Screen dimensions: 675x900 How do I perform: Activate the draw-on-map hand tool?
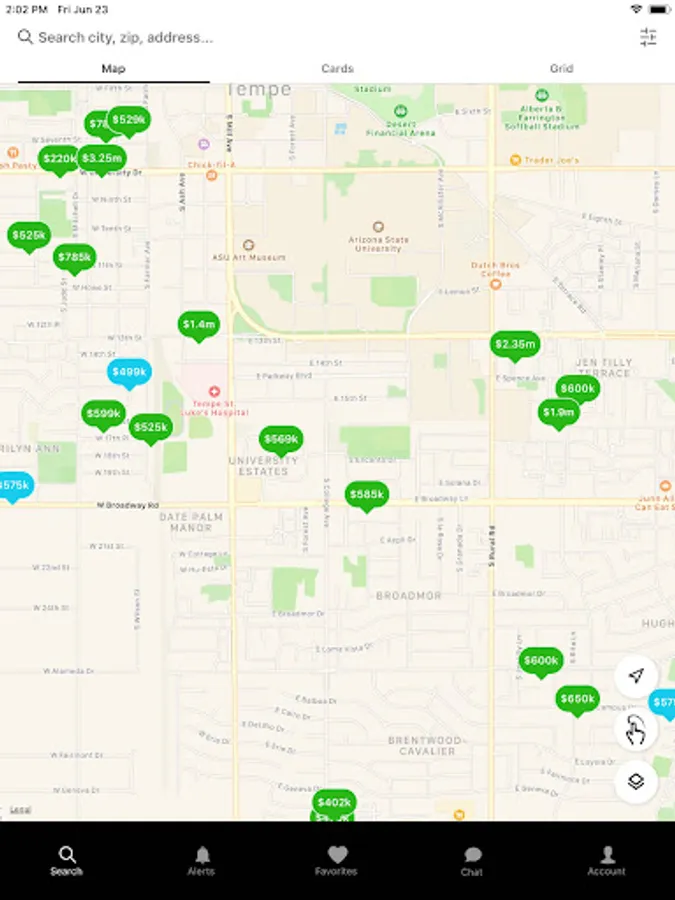tap(636, 729)
